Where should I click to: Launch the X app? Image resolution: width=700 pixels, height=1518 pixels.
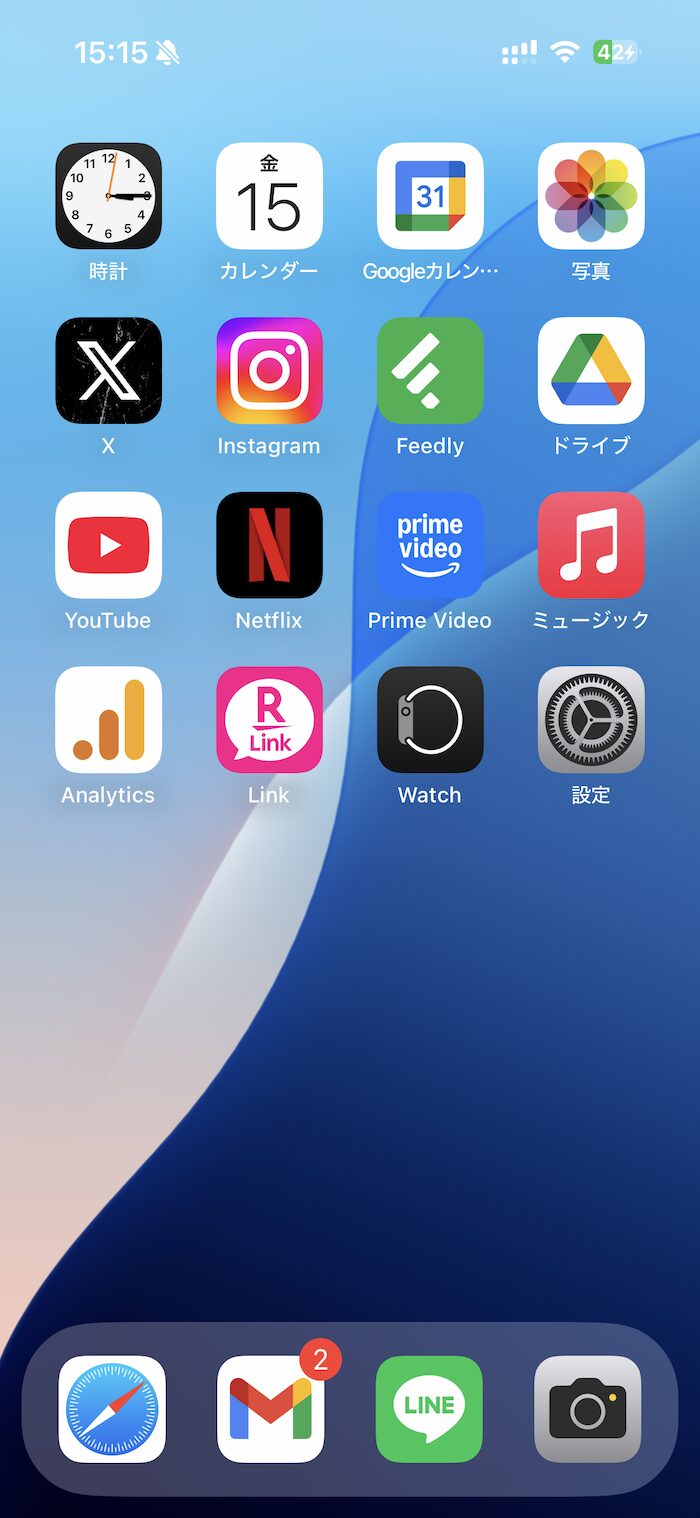108,371
